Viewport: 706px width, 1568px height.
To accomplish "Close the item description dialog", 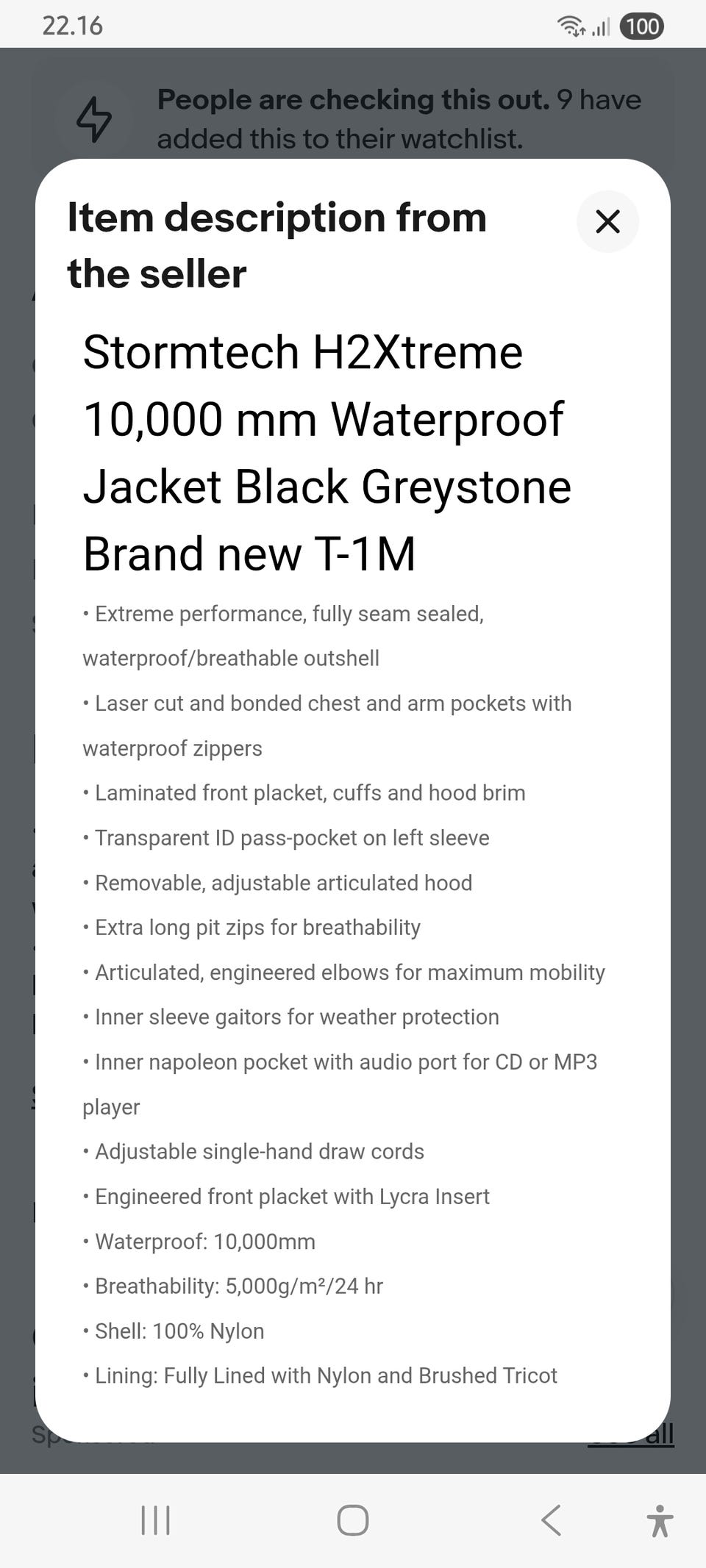I will click(607, 221).
